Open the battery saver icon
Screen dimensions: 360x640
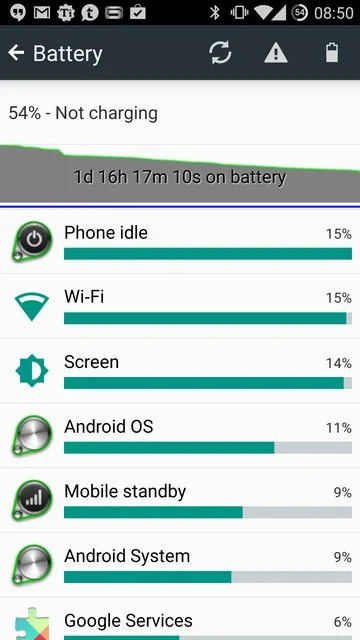coord(332,53)
